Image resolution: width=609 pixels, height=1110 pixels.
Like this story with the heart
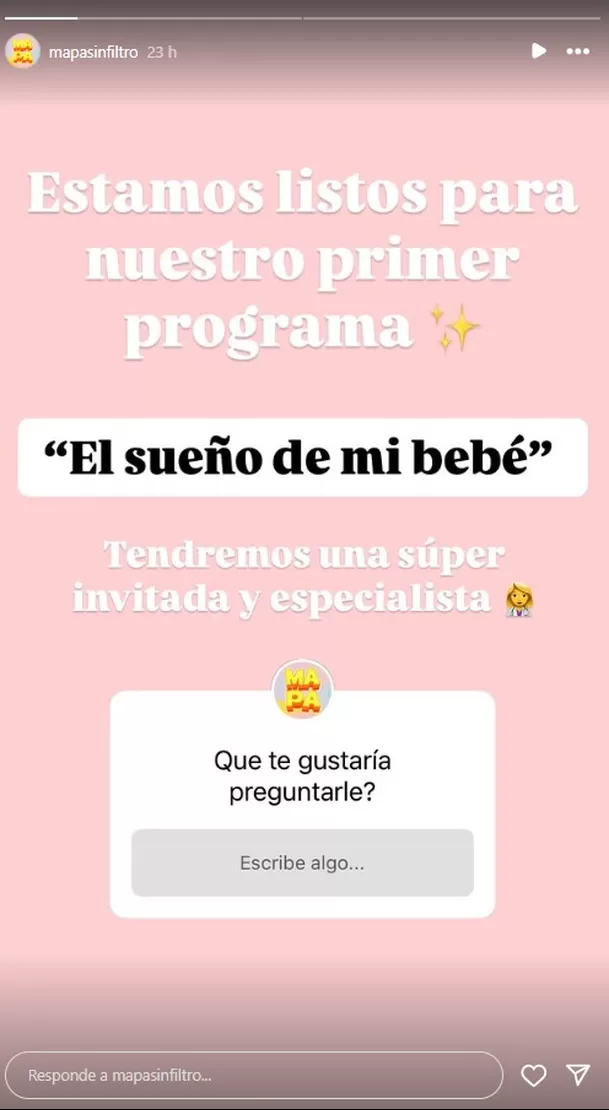coord(534,1076)
